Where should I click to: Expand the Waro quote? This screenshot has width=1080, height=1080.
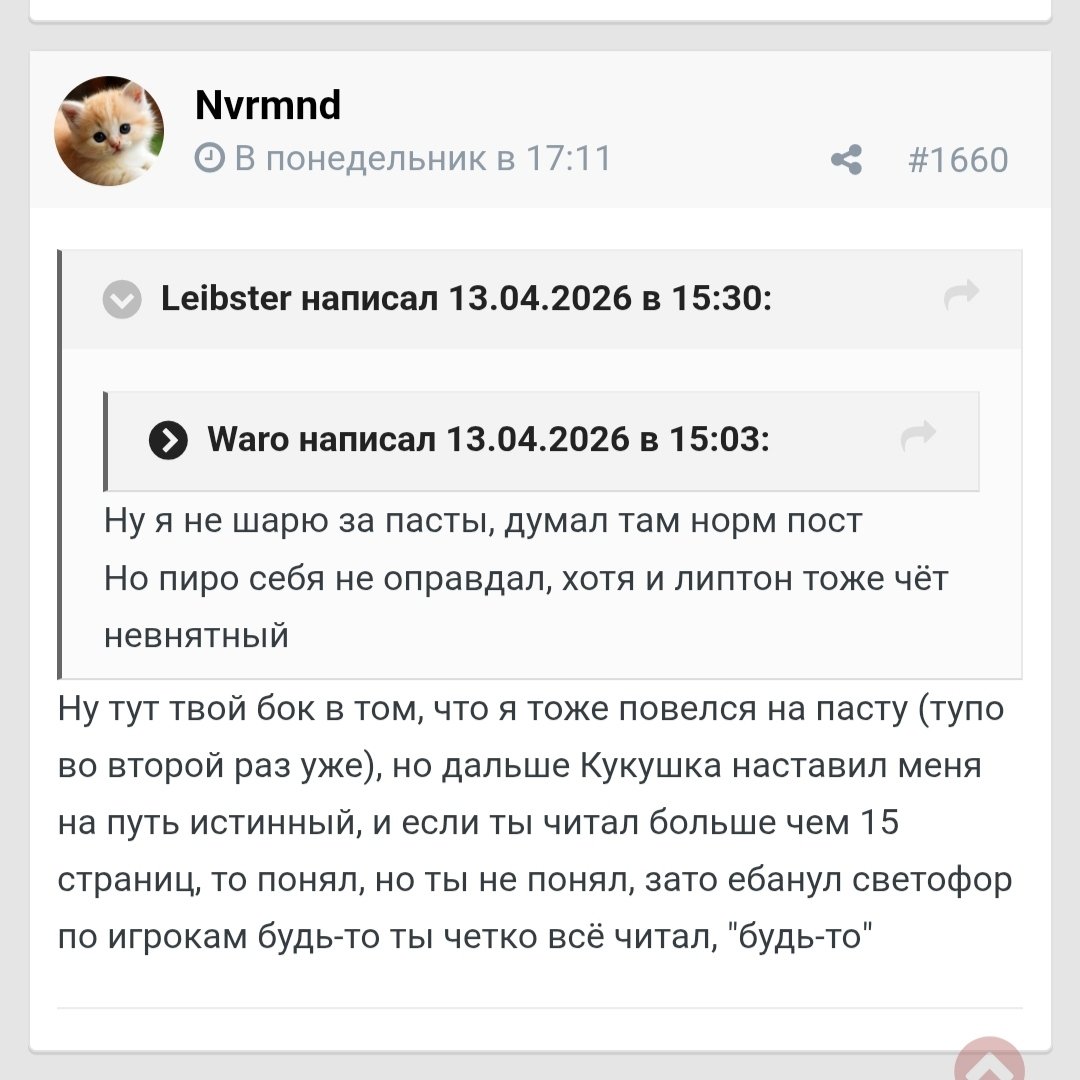[x=168, y=440]
